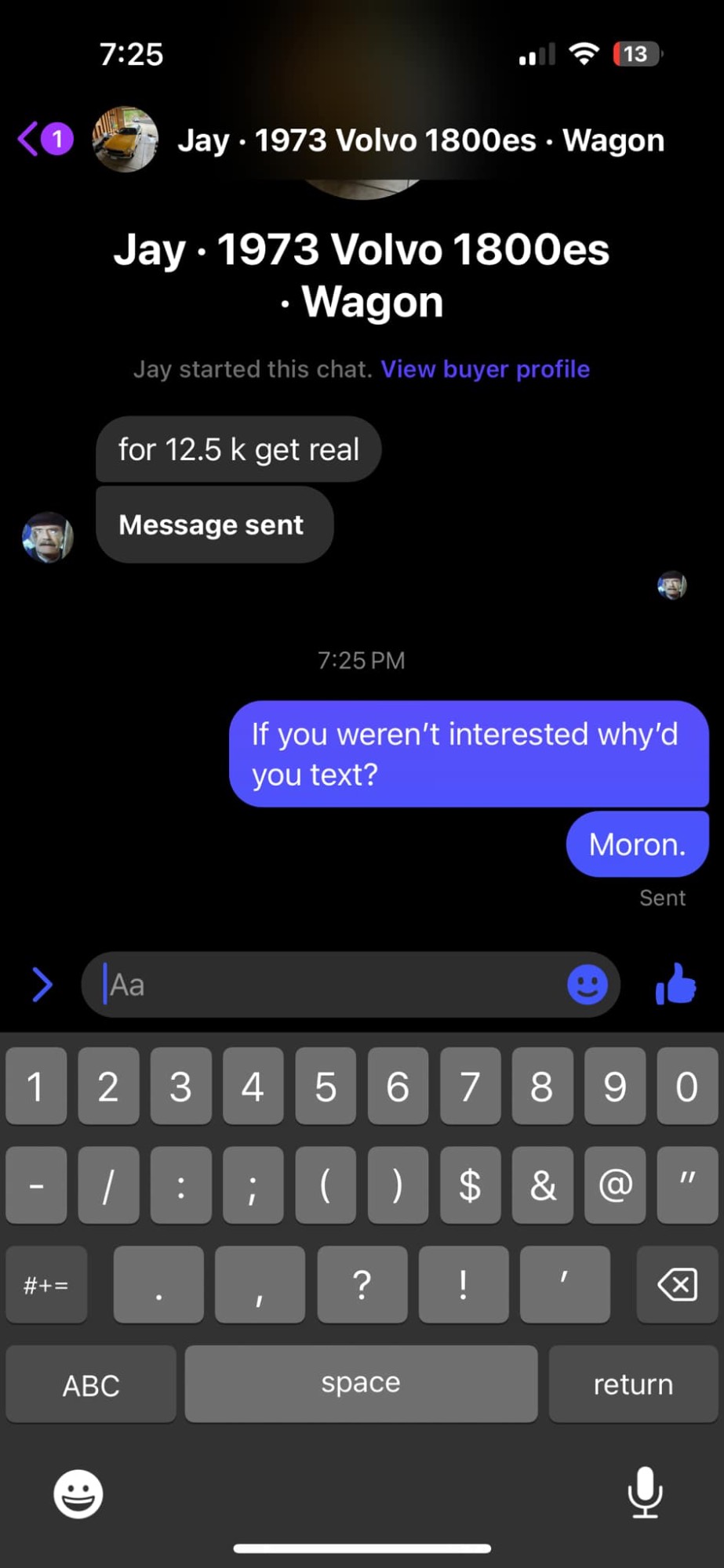
Task: Switch keyboard to ABC letters
Action: point(91,1385)
